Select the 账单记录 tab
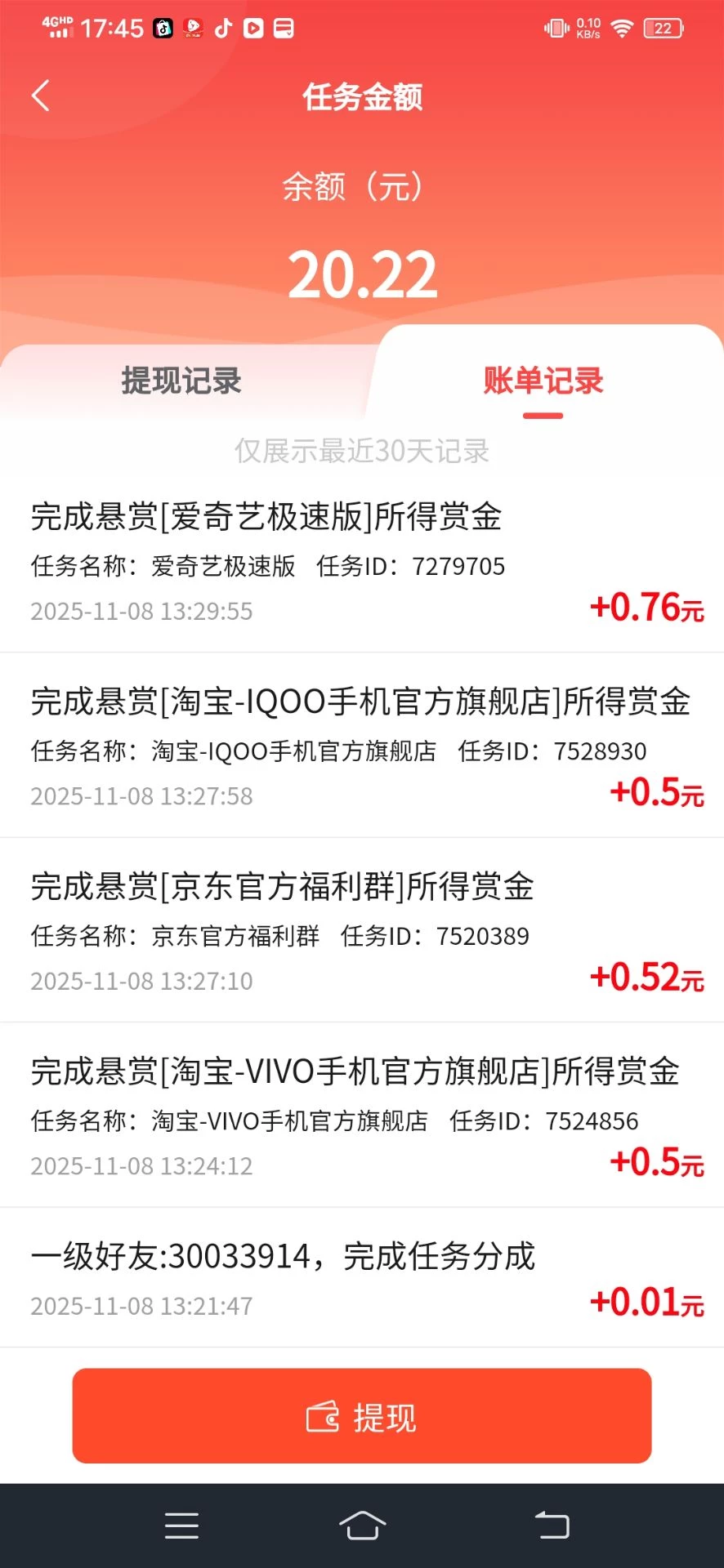The width and height of the screenshot is (724, 1568). click(543, 381)
